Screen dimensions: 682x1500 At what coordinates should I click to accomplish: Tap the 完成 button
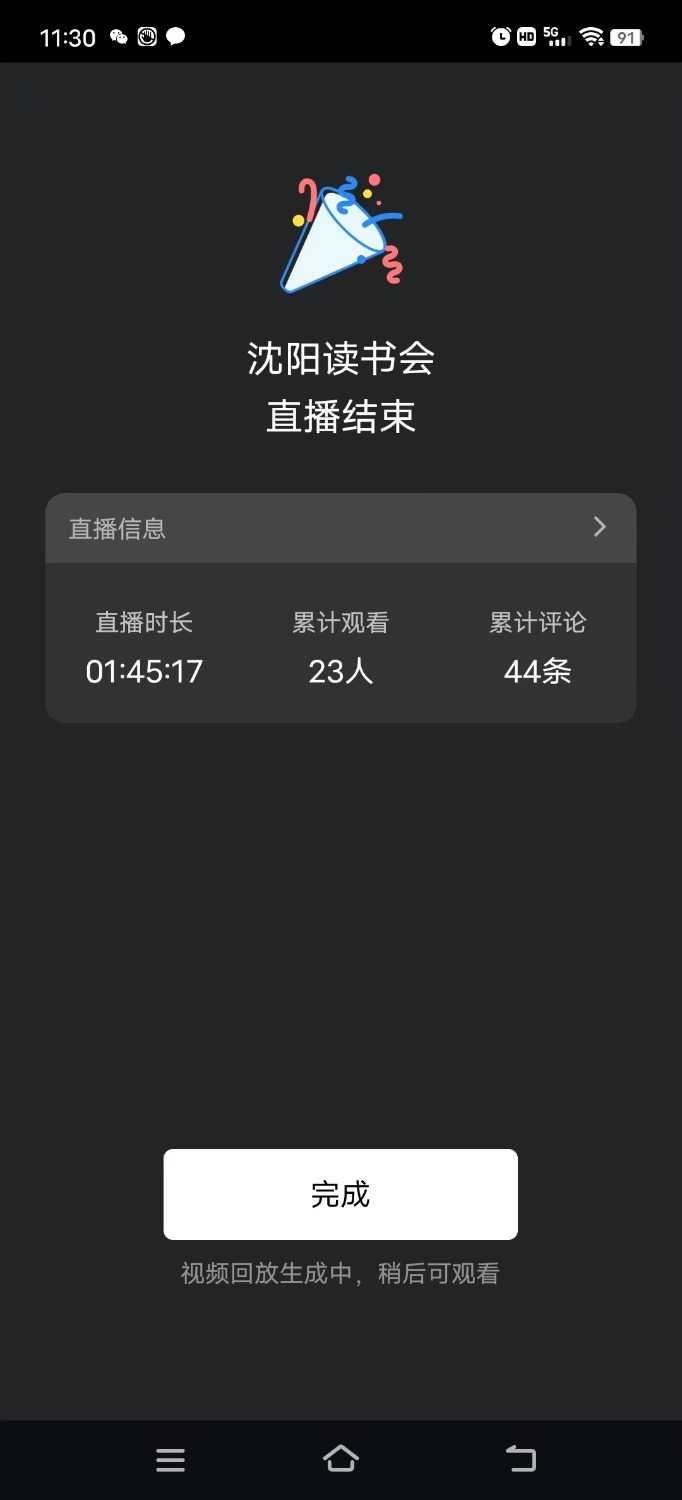(x=340, y=1194)
